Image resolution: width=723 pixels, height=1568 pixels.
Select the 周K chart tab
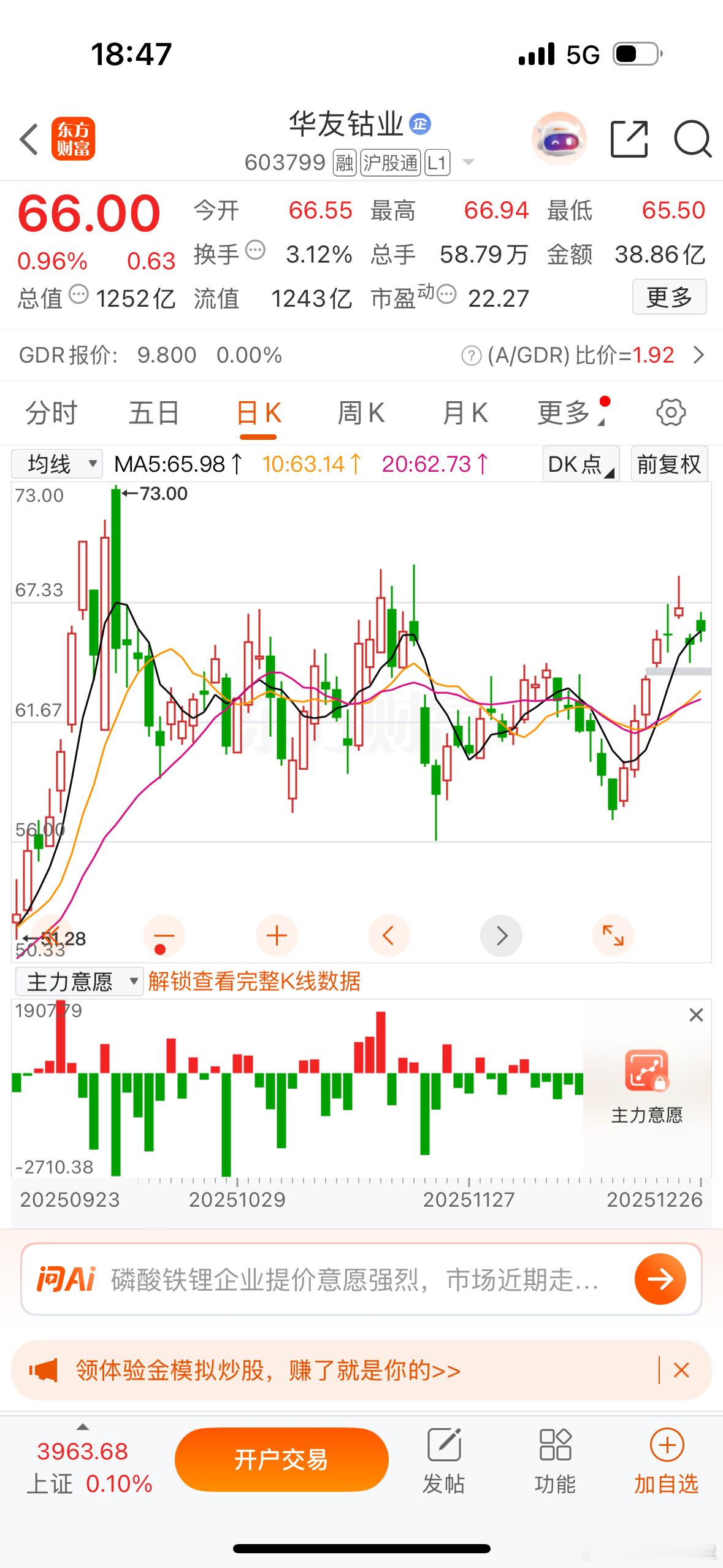361,412
